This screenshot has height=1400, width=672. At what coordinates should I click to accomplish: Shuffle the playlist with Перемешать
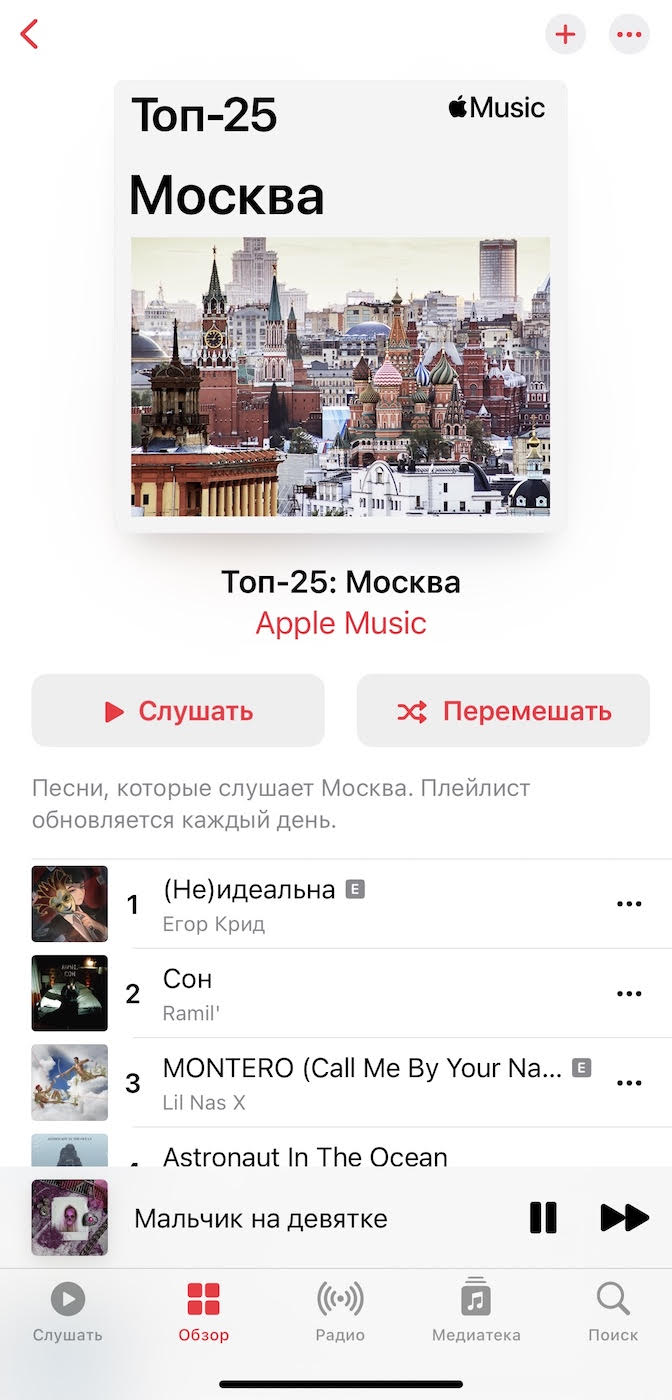(x=503, y=711)
